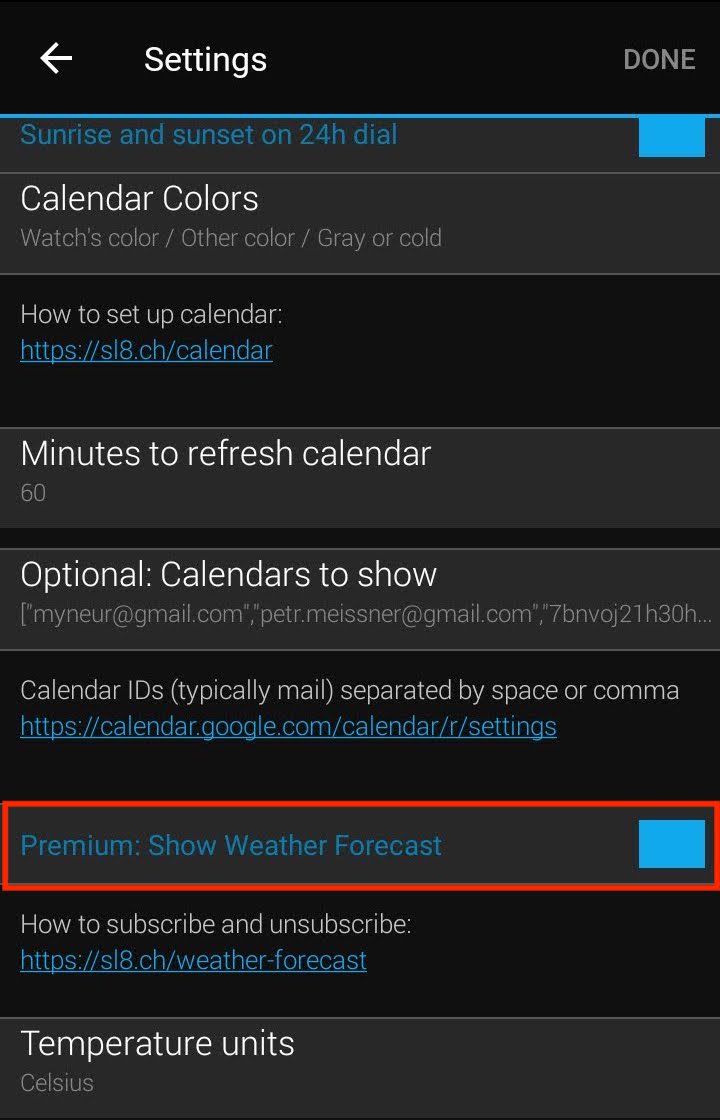Tap the 60 value for refresh minutes

33,492
